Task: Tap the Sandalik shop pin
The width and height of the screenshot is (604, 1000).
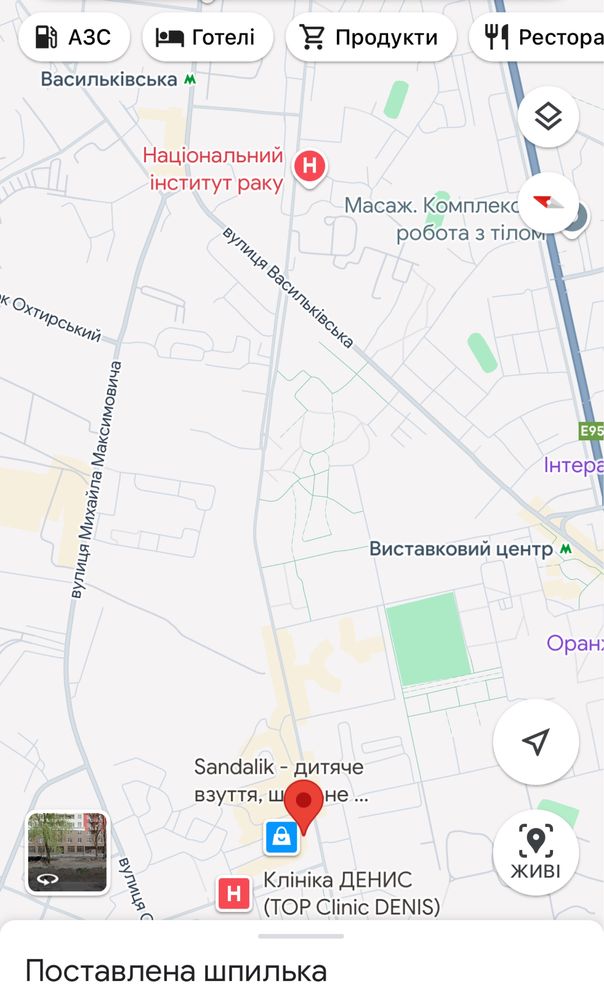Action: click(x=281, y=837)
